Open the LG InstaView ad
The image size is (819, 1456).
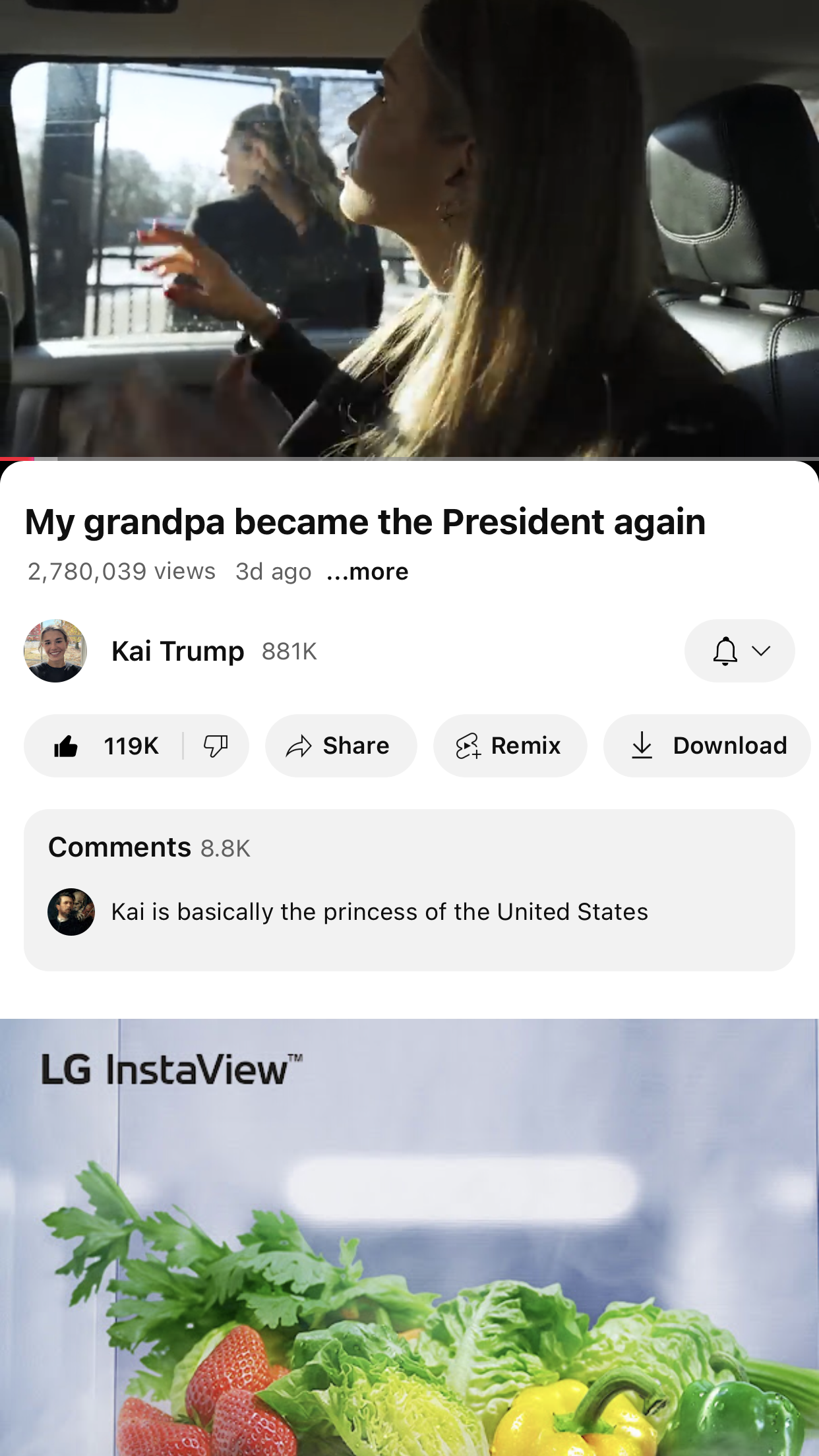coord(409,1238)
